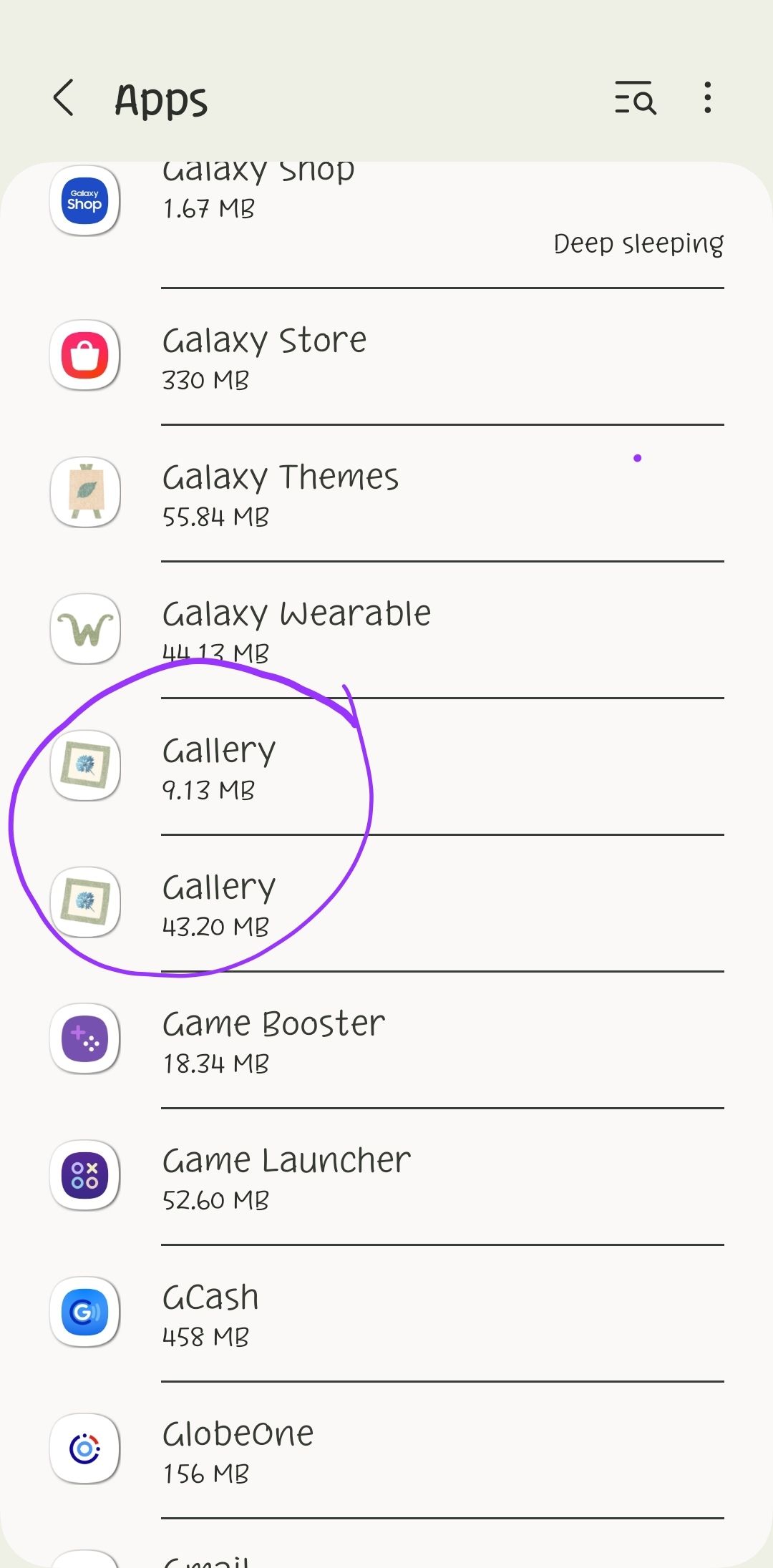
Task: Open the three-dot overflow menu
Action: (x=707, y=98)
